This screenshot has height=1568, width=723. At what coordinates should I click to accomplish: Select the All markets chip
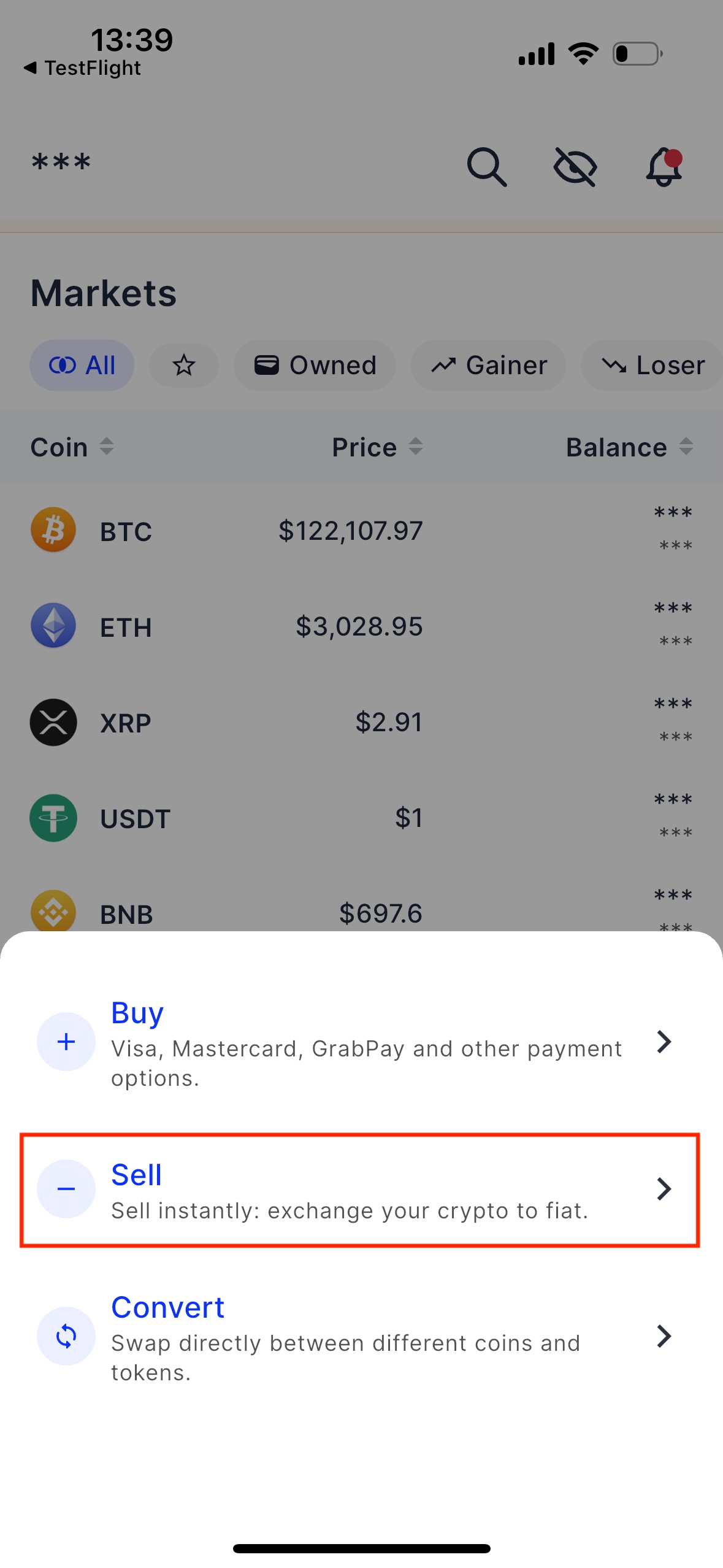82,366
